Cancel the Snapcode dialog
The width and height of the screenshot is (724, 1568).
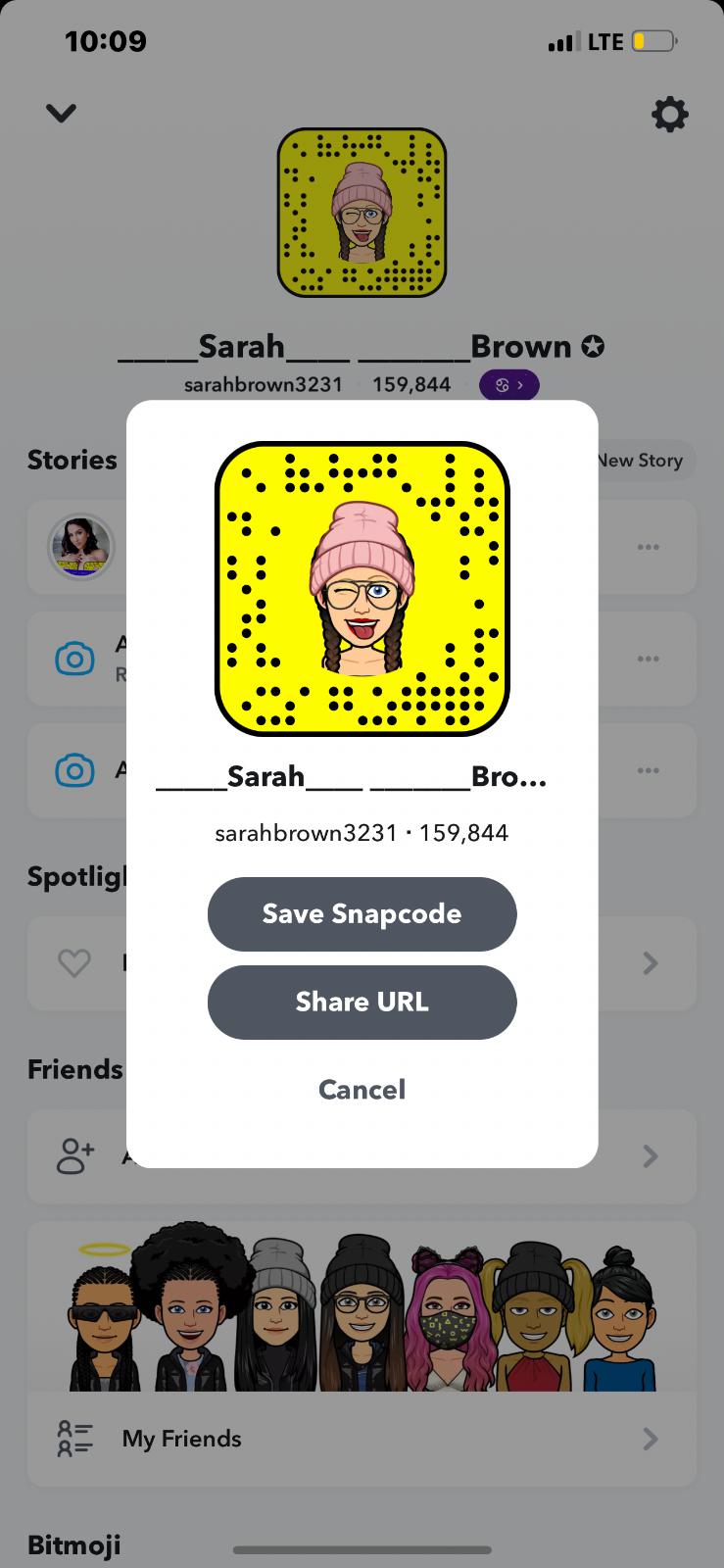[362, 1089]
